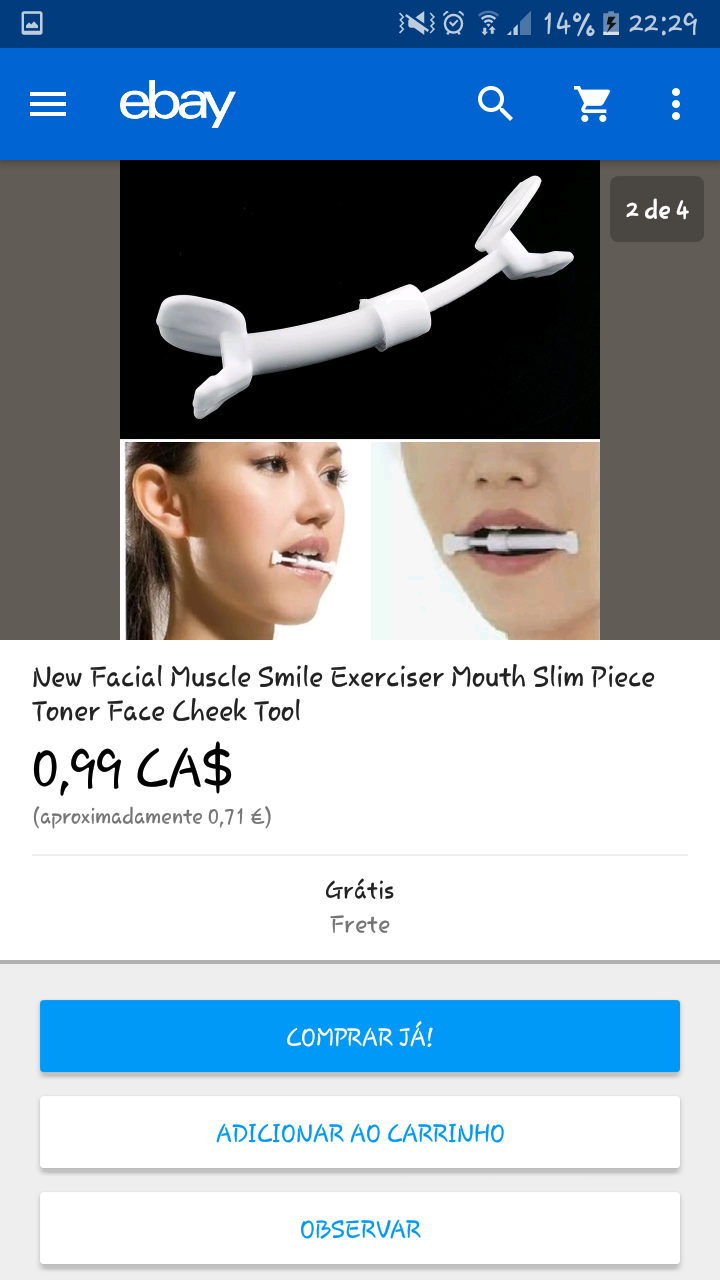Open the hamburger navigation menu
The image size is (720, 1280).
click(x=48, y=104)
